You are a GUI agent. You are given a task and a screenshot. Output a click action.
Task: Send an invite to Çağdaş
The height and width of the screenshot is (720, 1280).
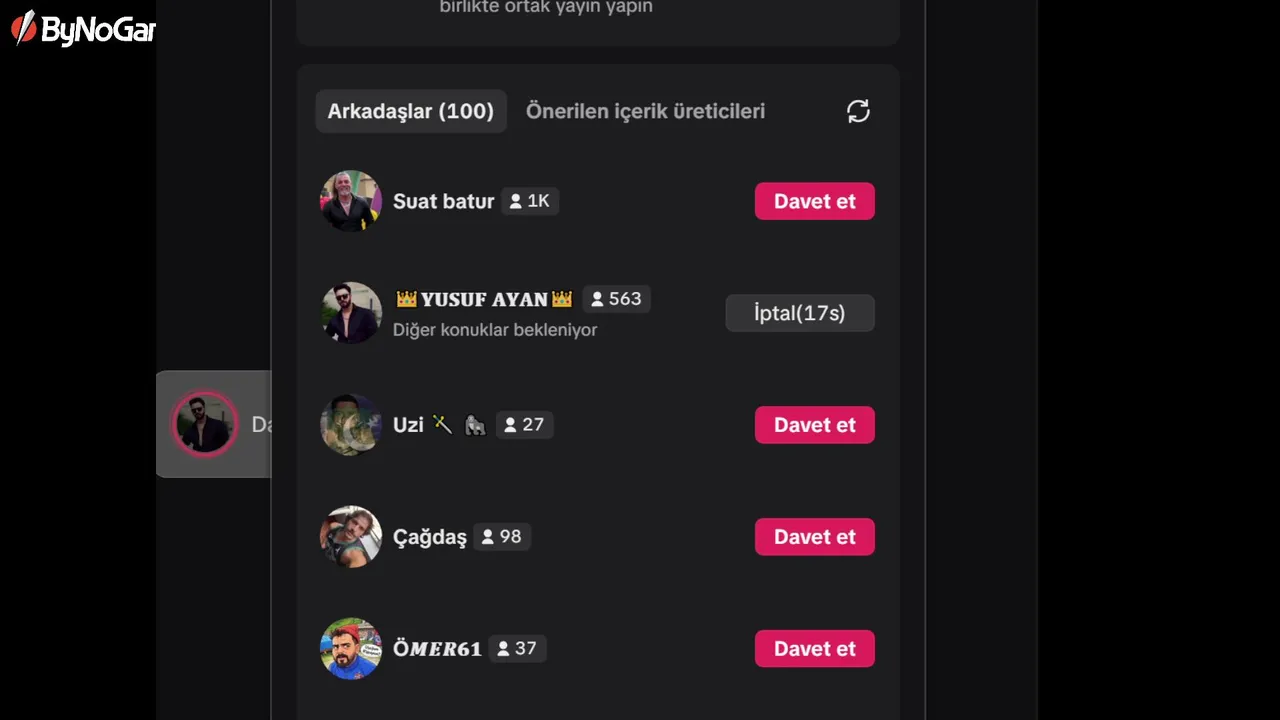tap(814, 537)
